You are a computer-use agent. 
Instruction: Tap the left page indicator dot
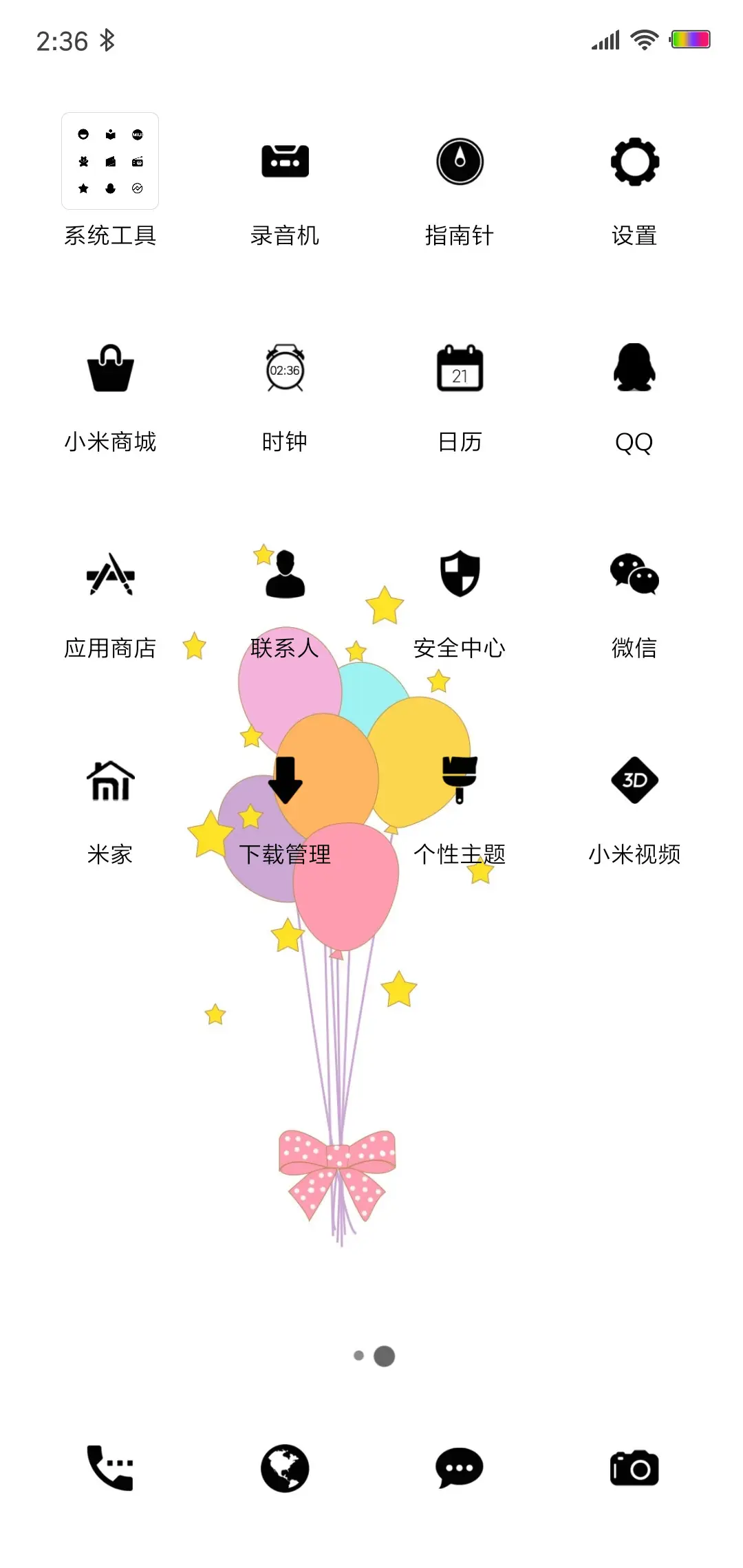tap(358, 1355)
